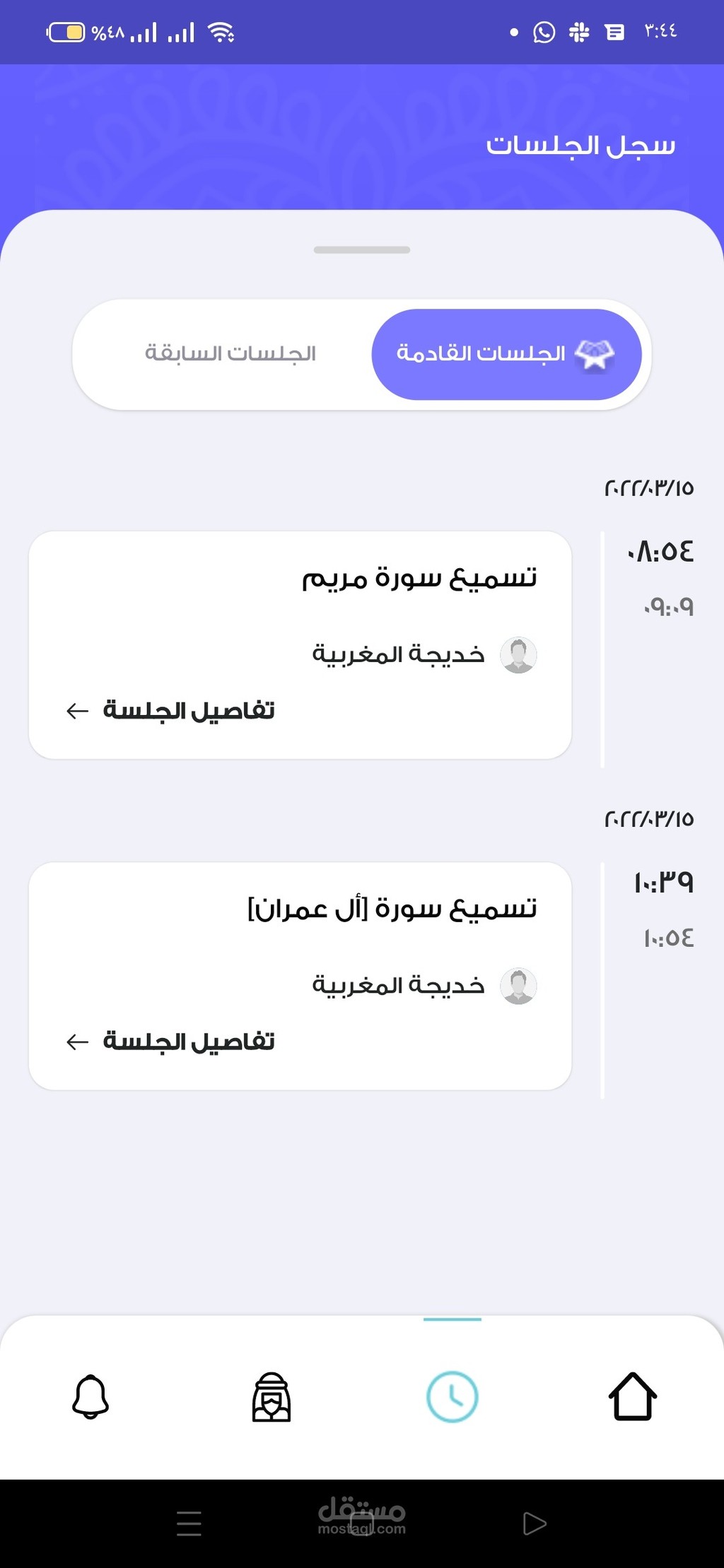The image size is (724, 1568).
Task: Open the sessions history clock tab
Action: [452, 1396]
